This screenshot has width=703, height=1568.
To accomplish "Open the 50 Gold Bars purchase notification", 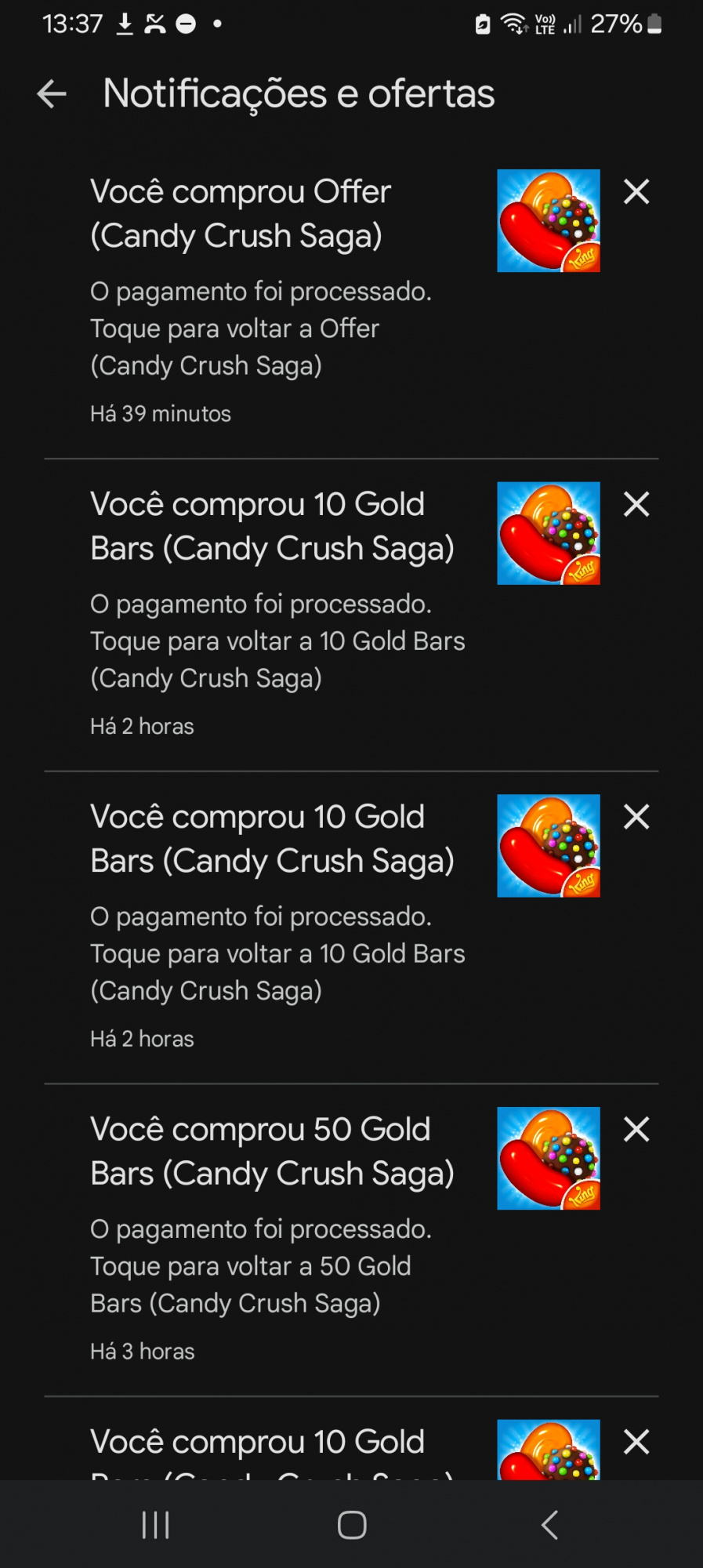I will 266,1235.
